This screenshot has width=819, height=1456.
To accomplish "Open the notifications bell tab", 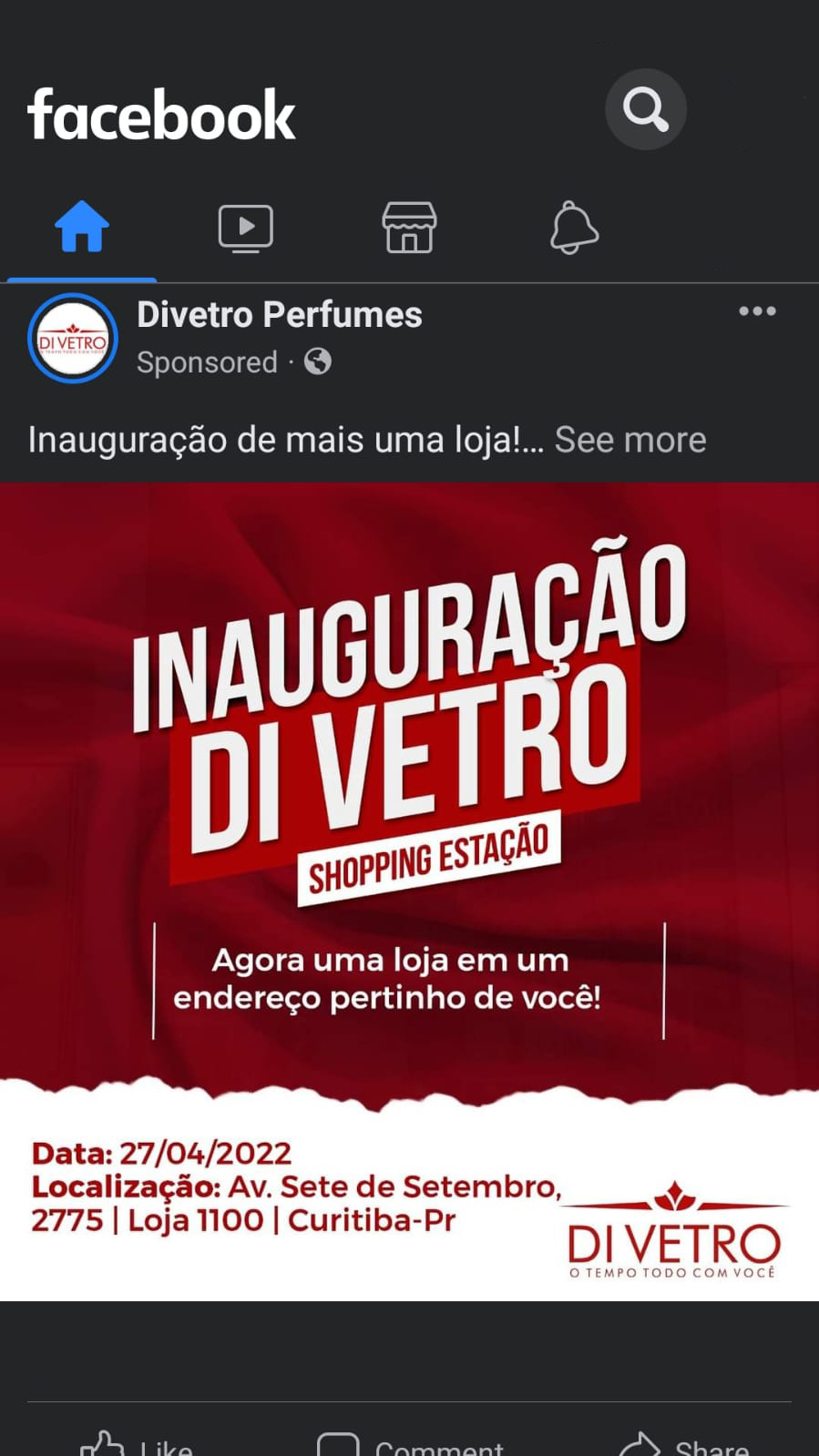I will (574, 228).
